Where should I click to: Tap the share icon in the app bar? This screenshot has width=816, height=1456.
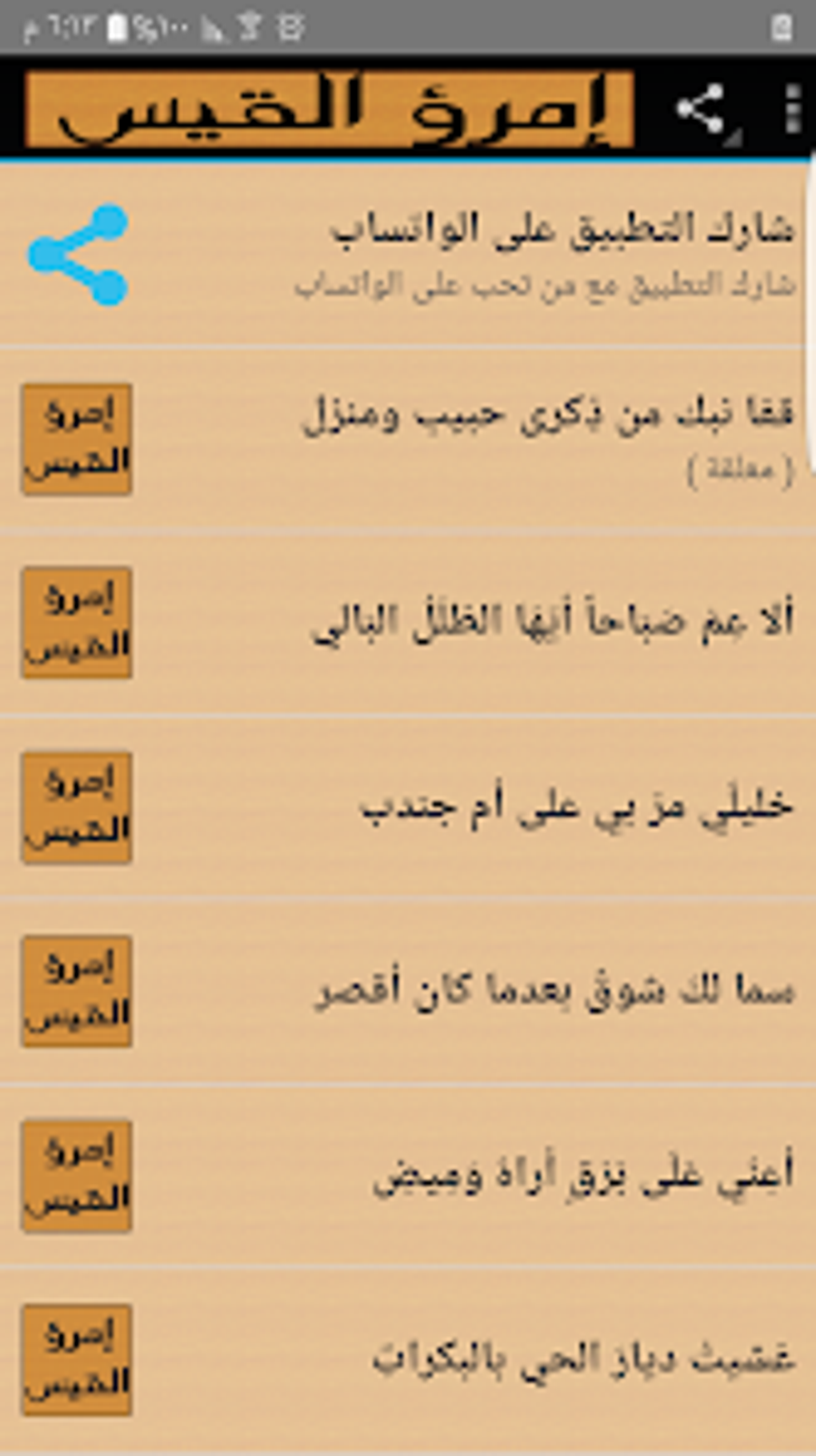pos(701,109)
